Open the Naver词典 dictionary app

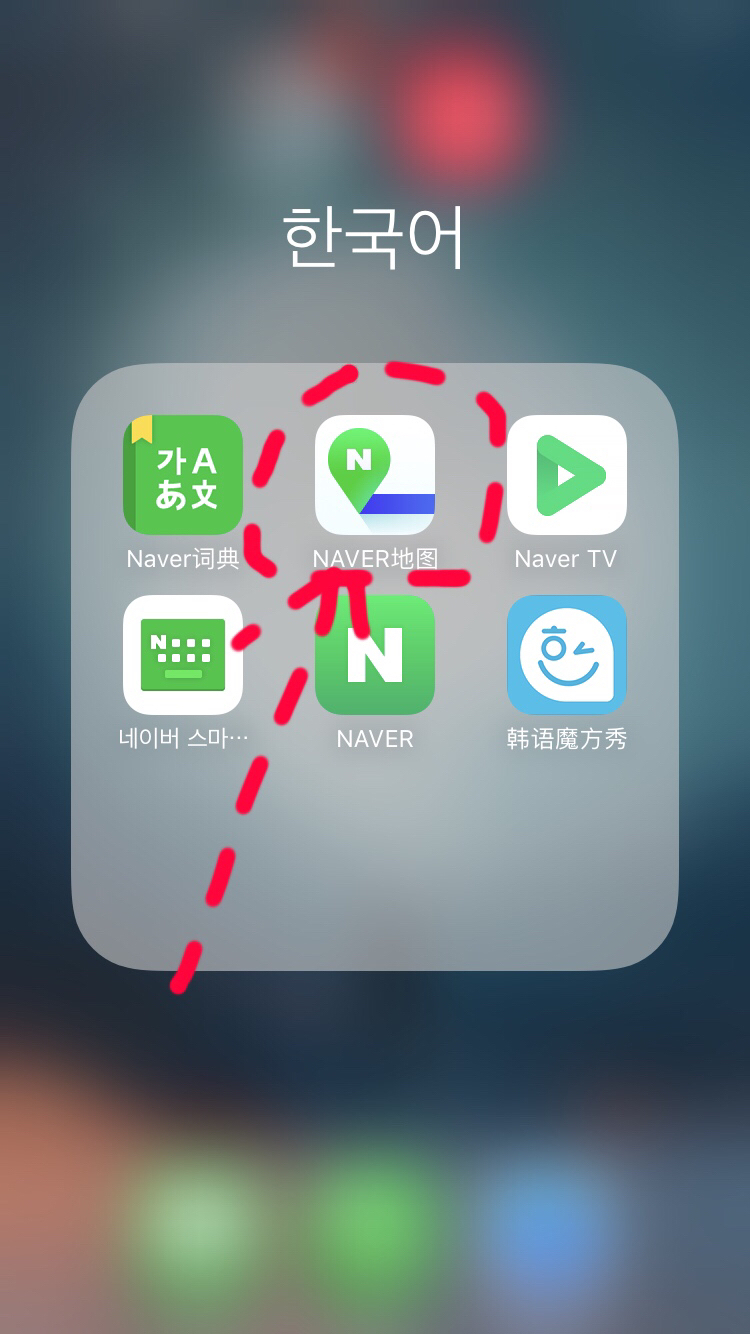tap(183, 475)
